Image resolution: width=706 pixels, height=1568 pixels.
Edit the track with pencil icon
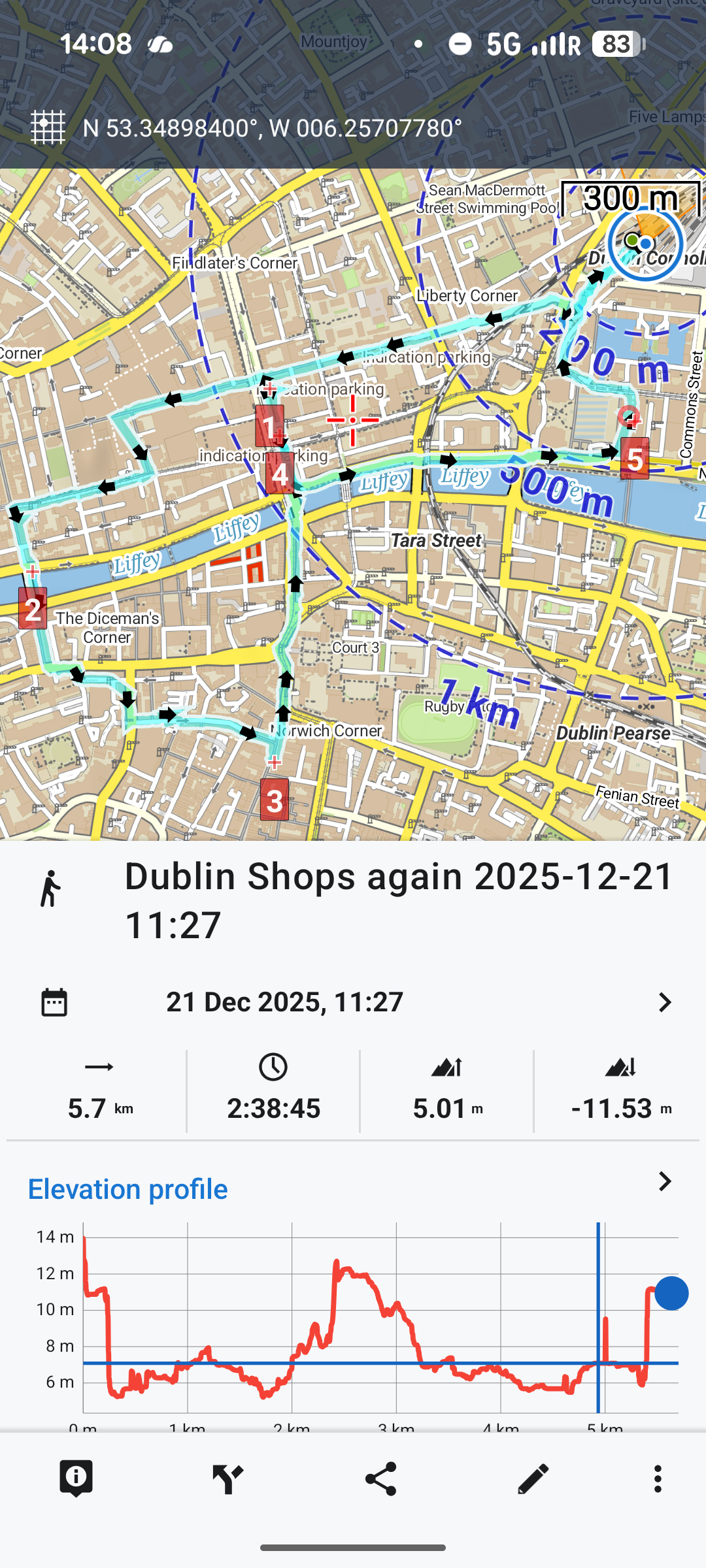tap(533, 1478)
